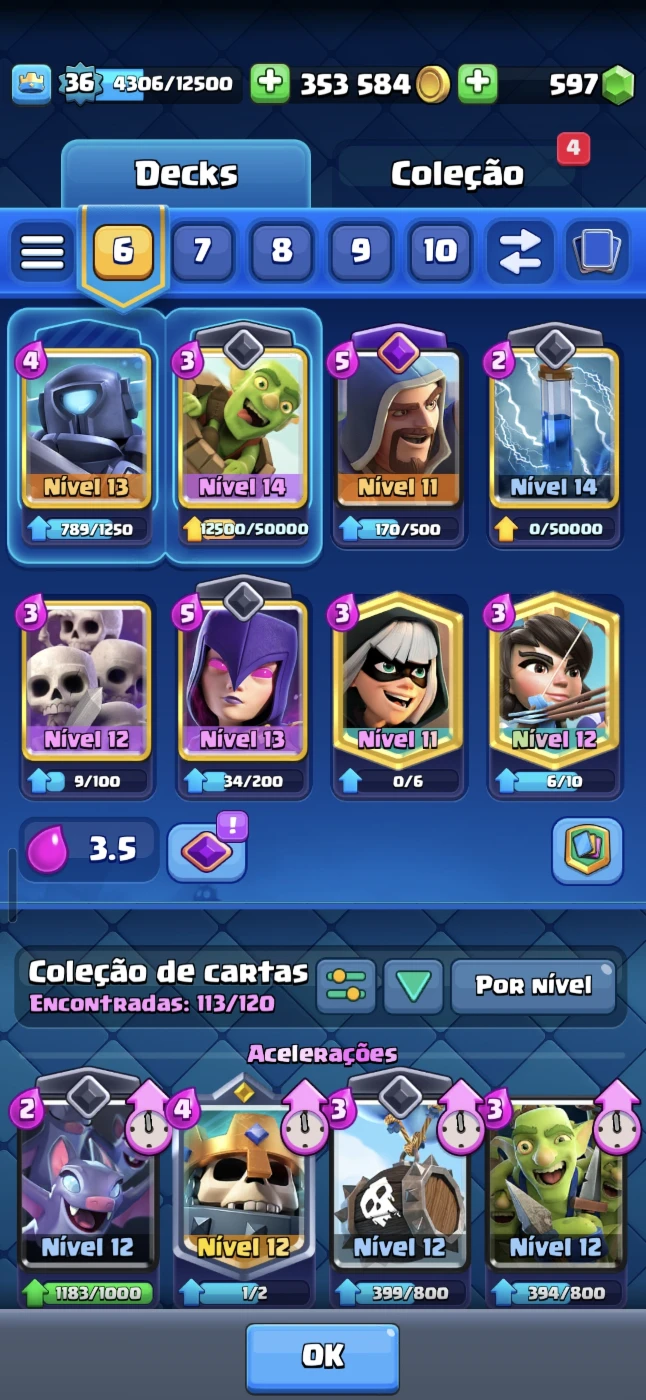646x1400 pixels.
Task: Tap the purple evolution gem button
Action: tap(207, 853)
